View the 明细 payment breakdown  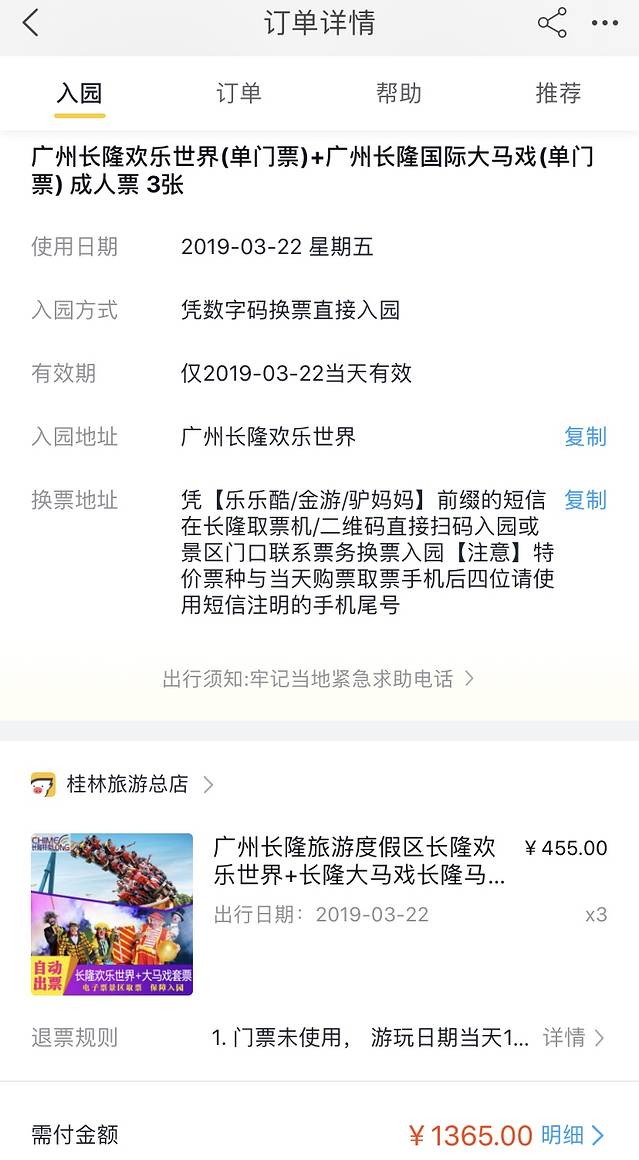572,1135
